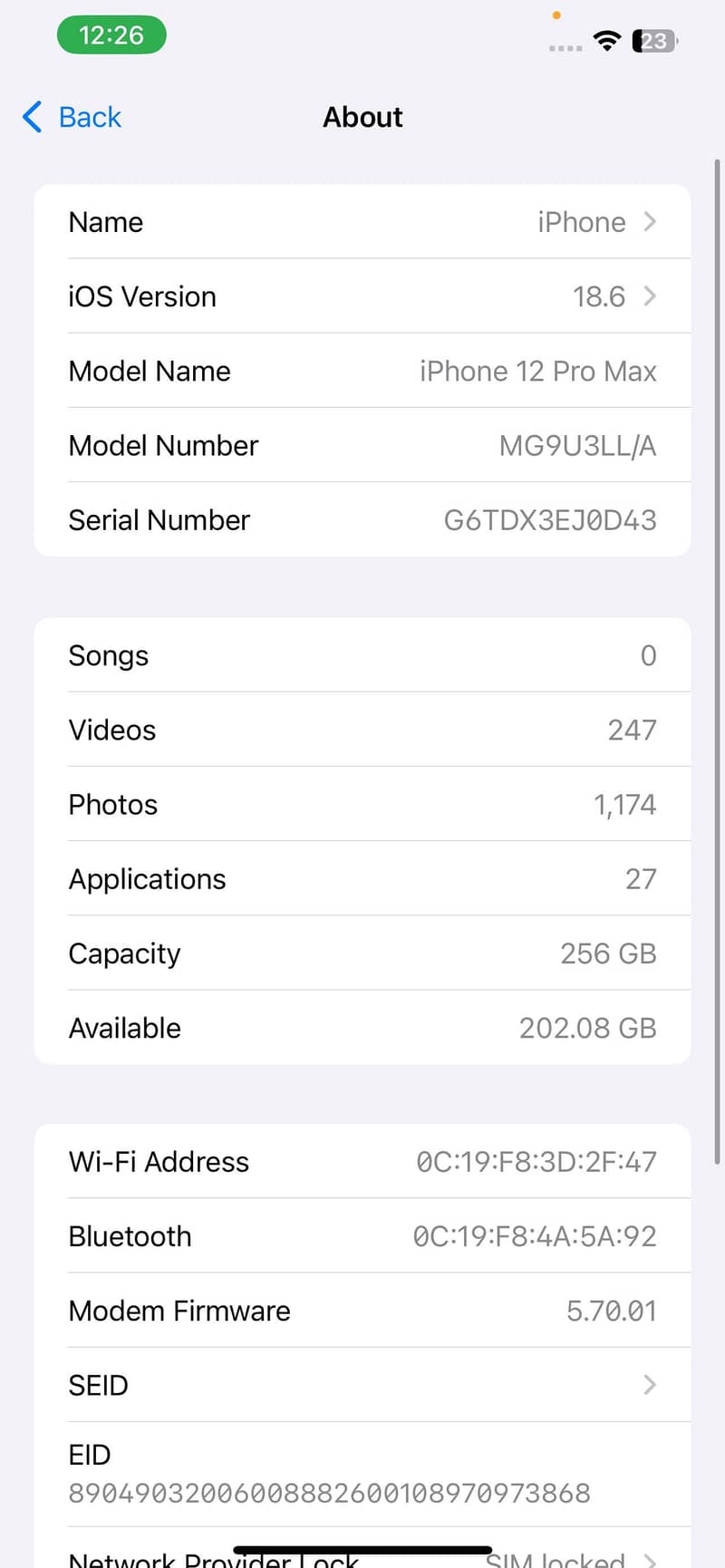The image size is (725, 1568).
Task: Open iOS Version 18.6 details
Action: pos(362,296)
